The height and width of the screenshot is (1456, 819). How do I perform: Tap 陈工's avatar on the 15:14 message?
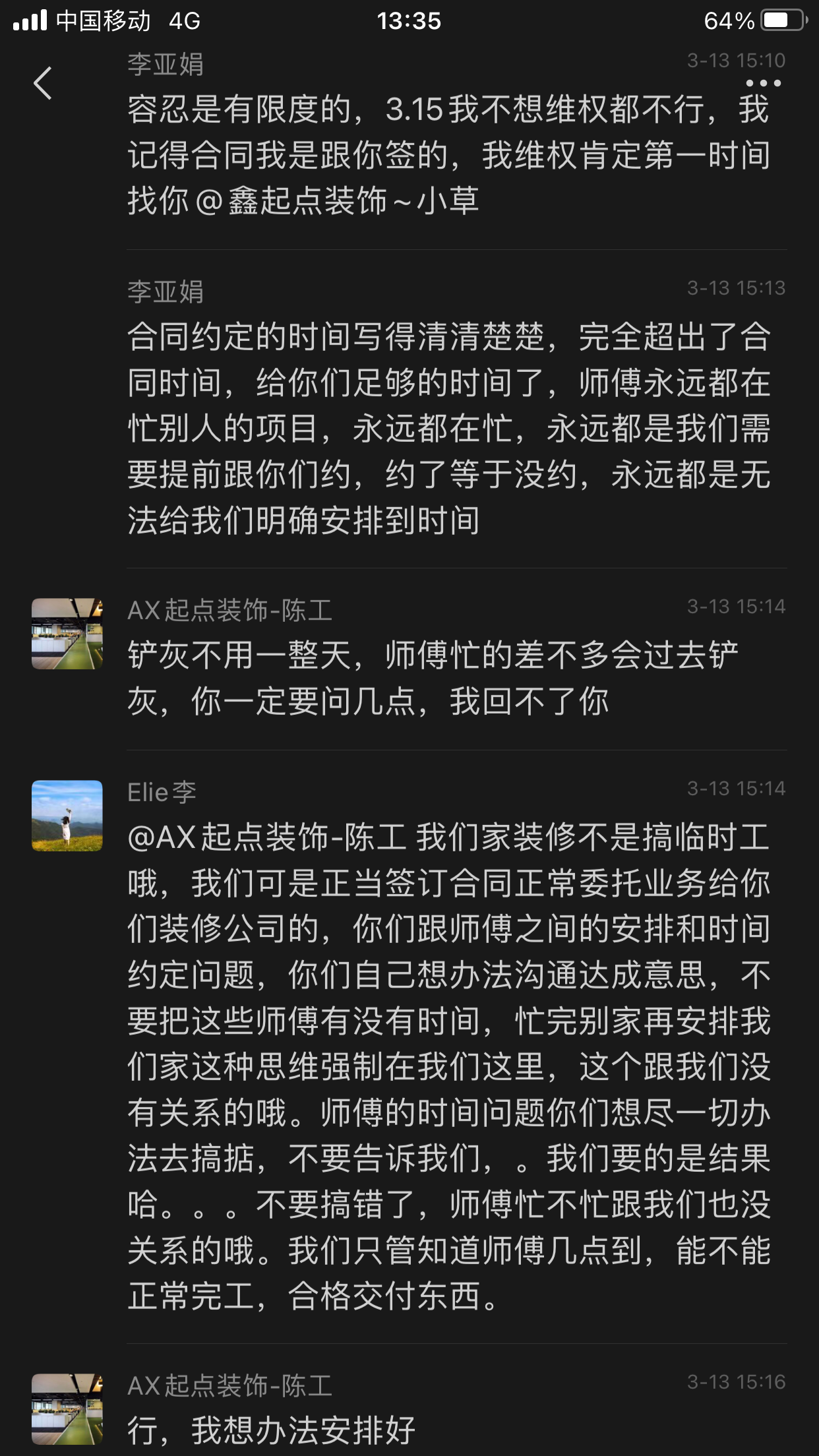[x=67, y=634]
